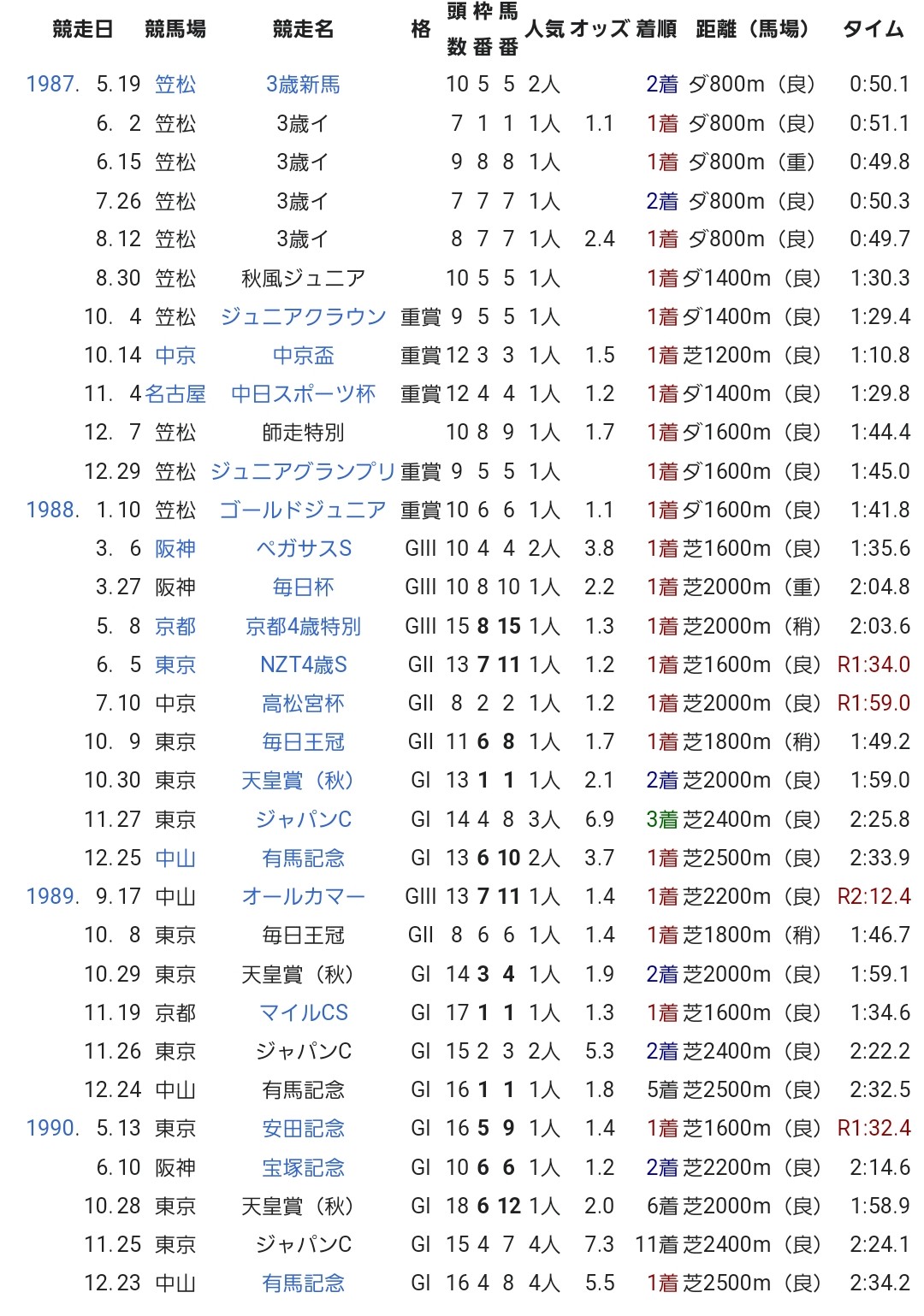Viewport: 924px width, 1316px height.
Task: Open the 京都4歳特別 link
Action: (x=303, y=626)
